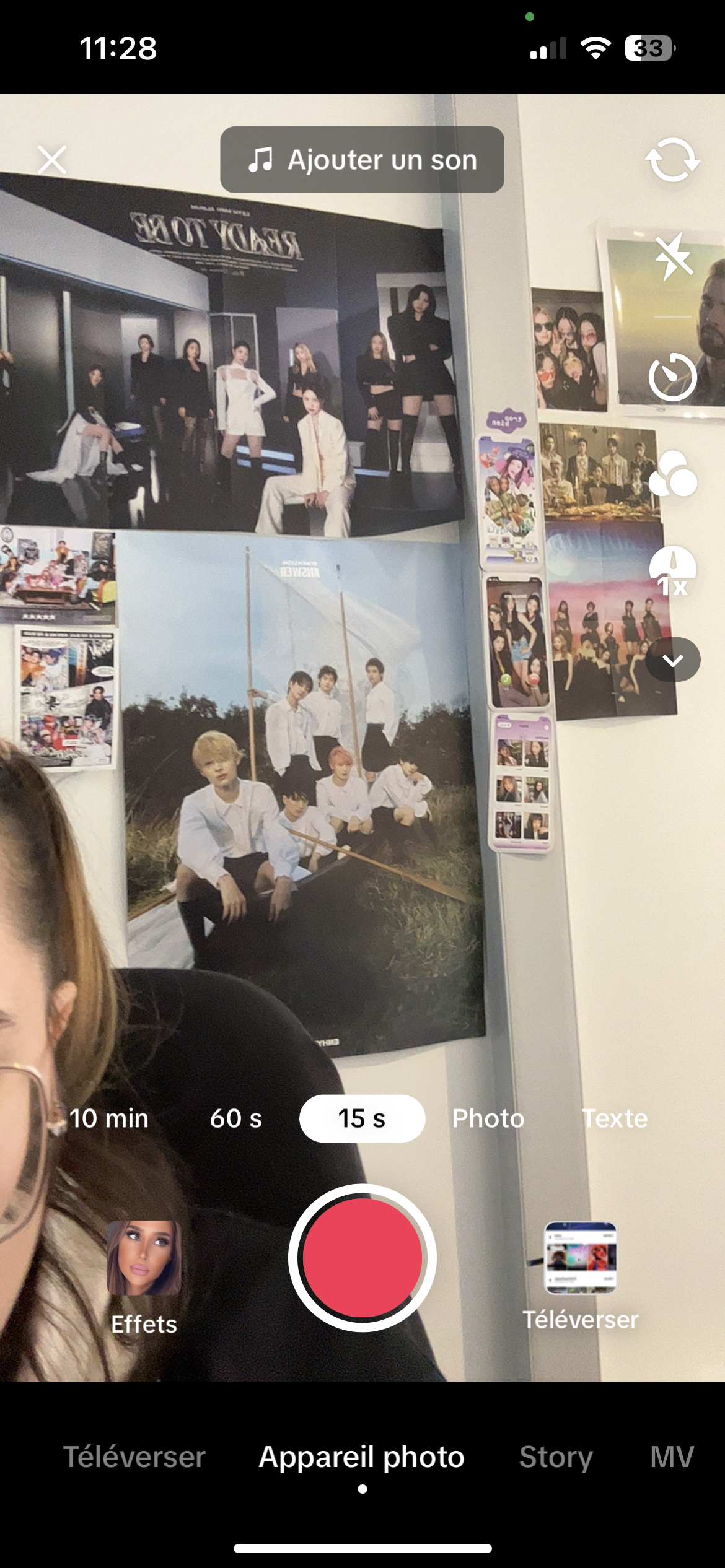Start recording with the red button
Image resolution: width=725 pixels, height=1568 pixels.
tap(362, 1258)
